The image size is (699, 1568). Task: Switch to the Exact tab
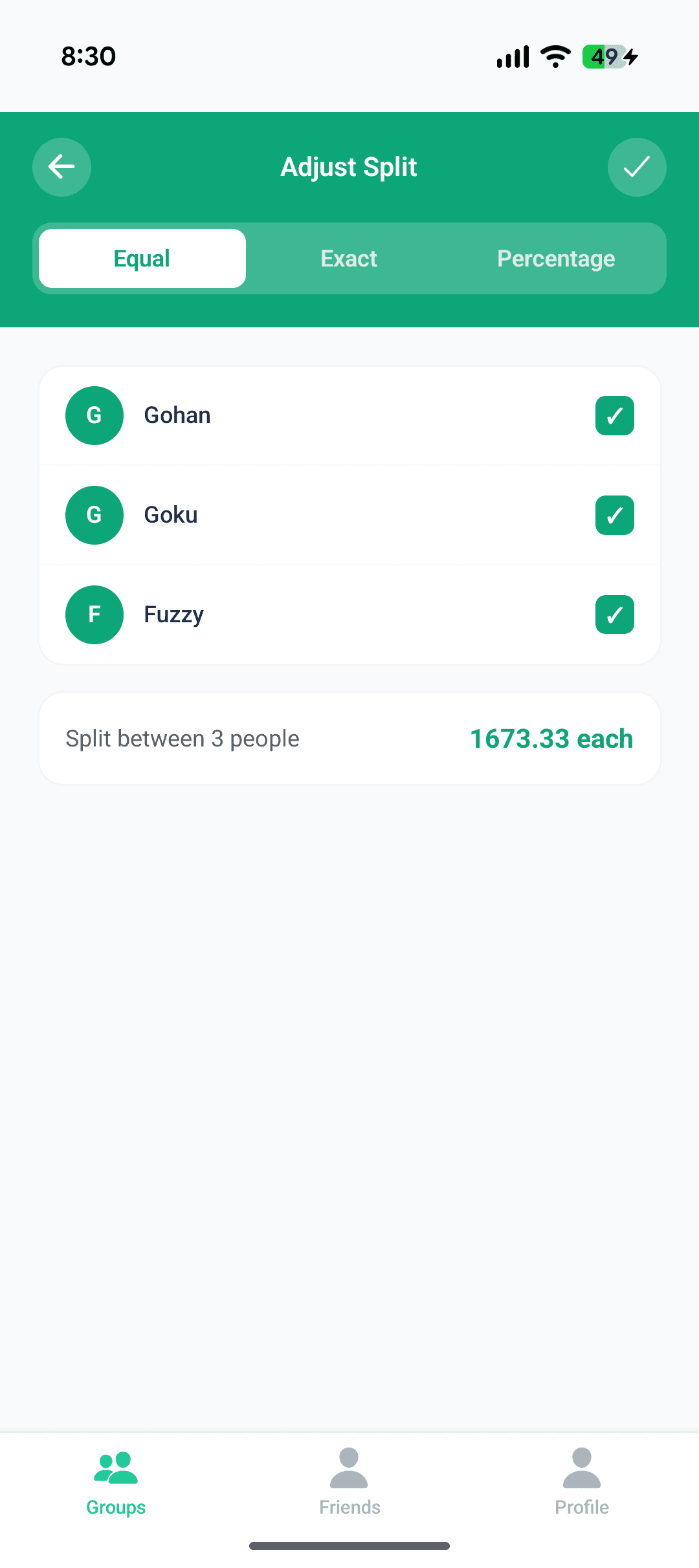tap(349, 257)
